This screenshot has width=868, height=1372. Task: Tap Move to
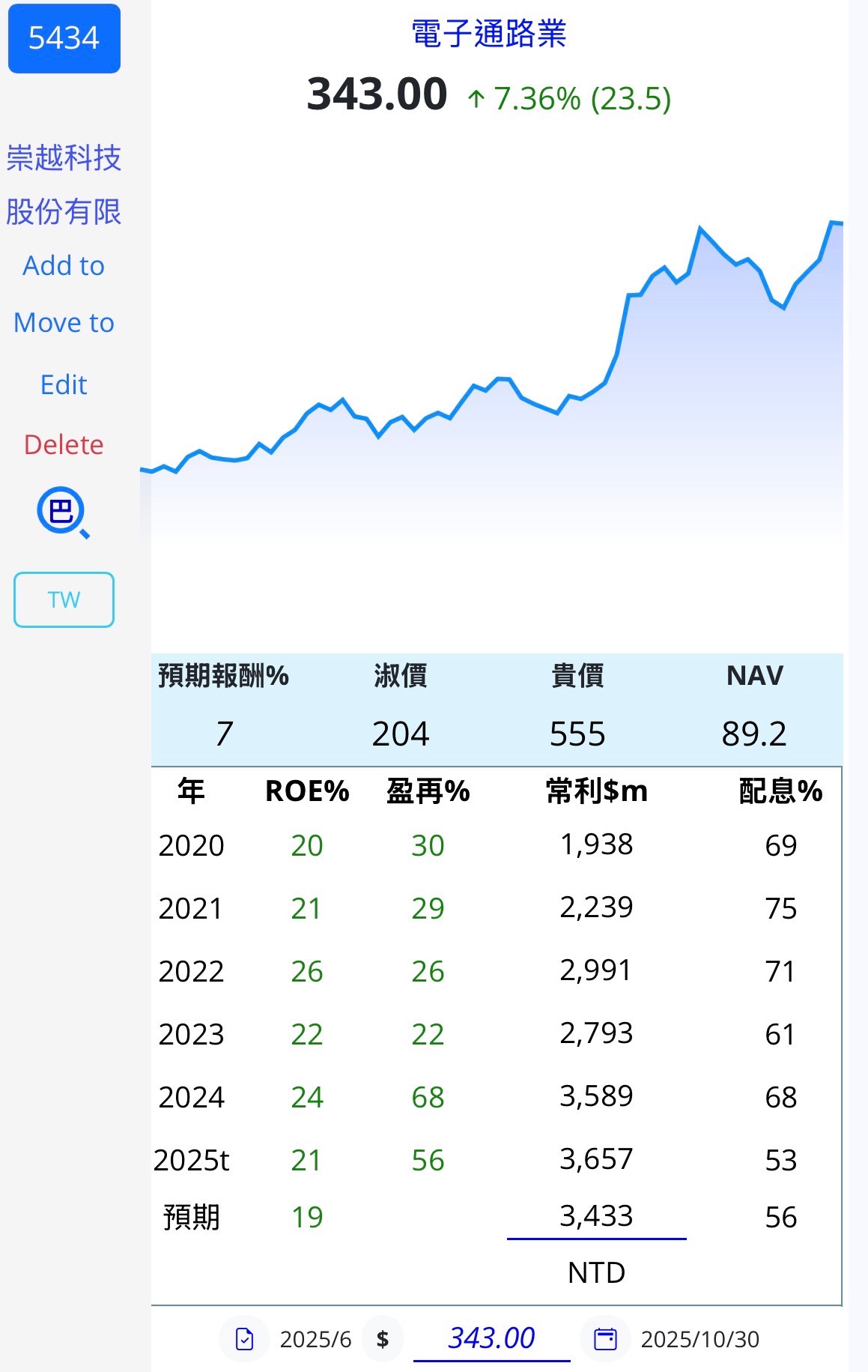64,323
